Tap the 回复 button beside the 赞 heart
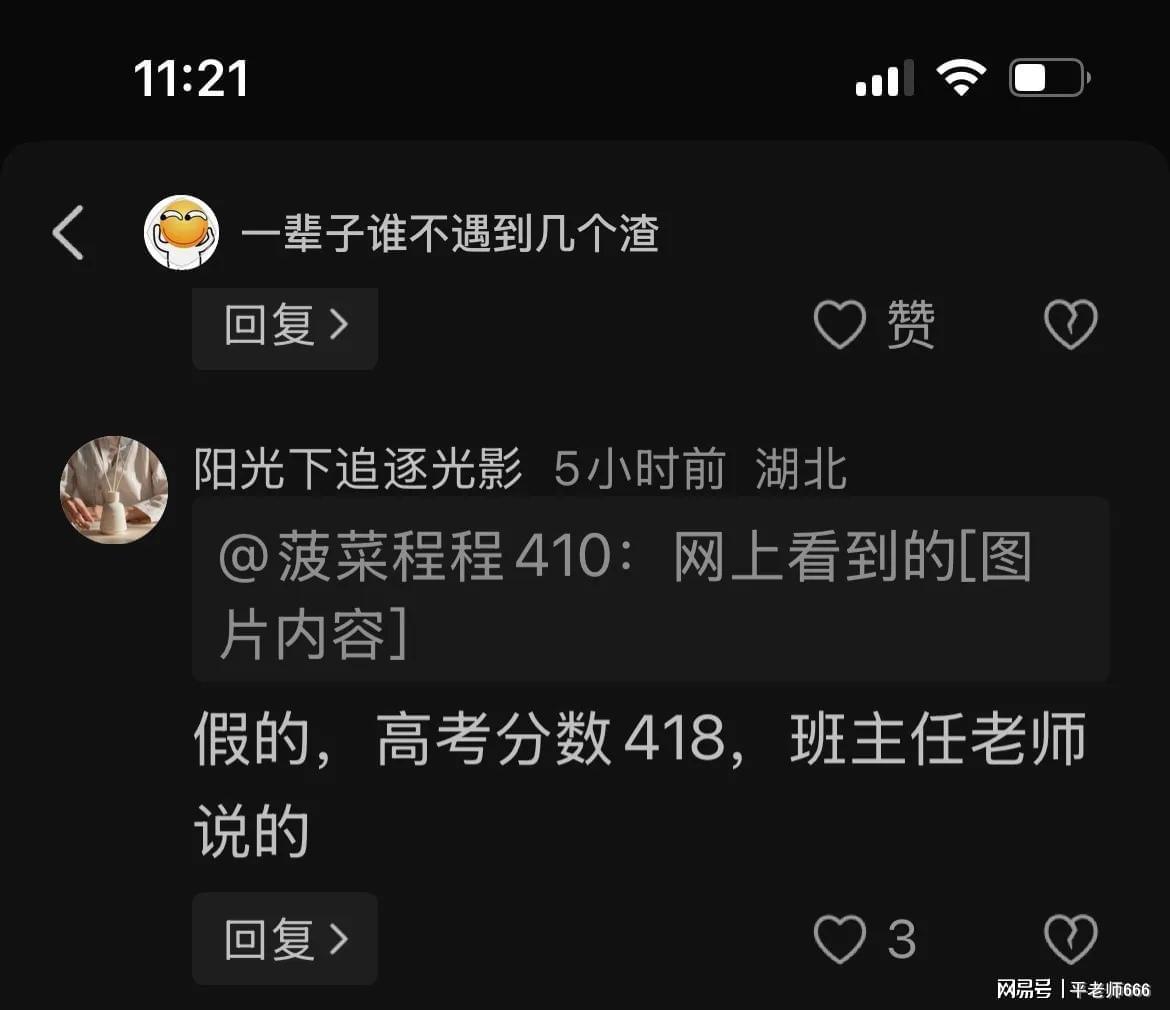The width and height of the screenshot is (1170, 1010). pyautogui.click(x=285, y=326)
